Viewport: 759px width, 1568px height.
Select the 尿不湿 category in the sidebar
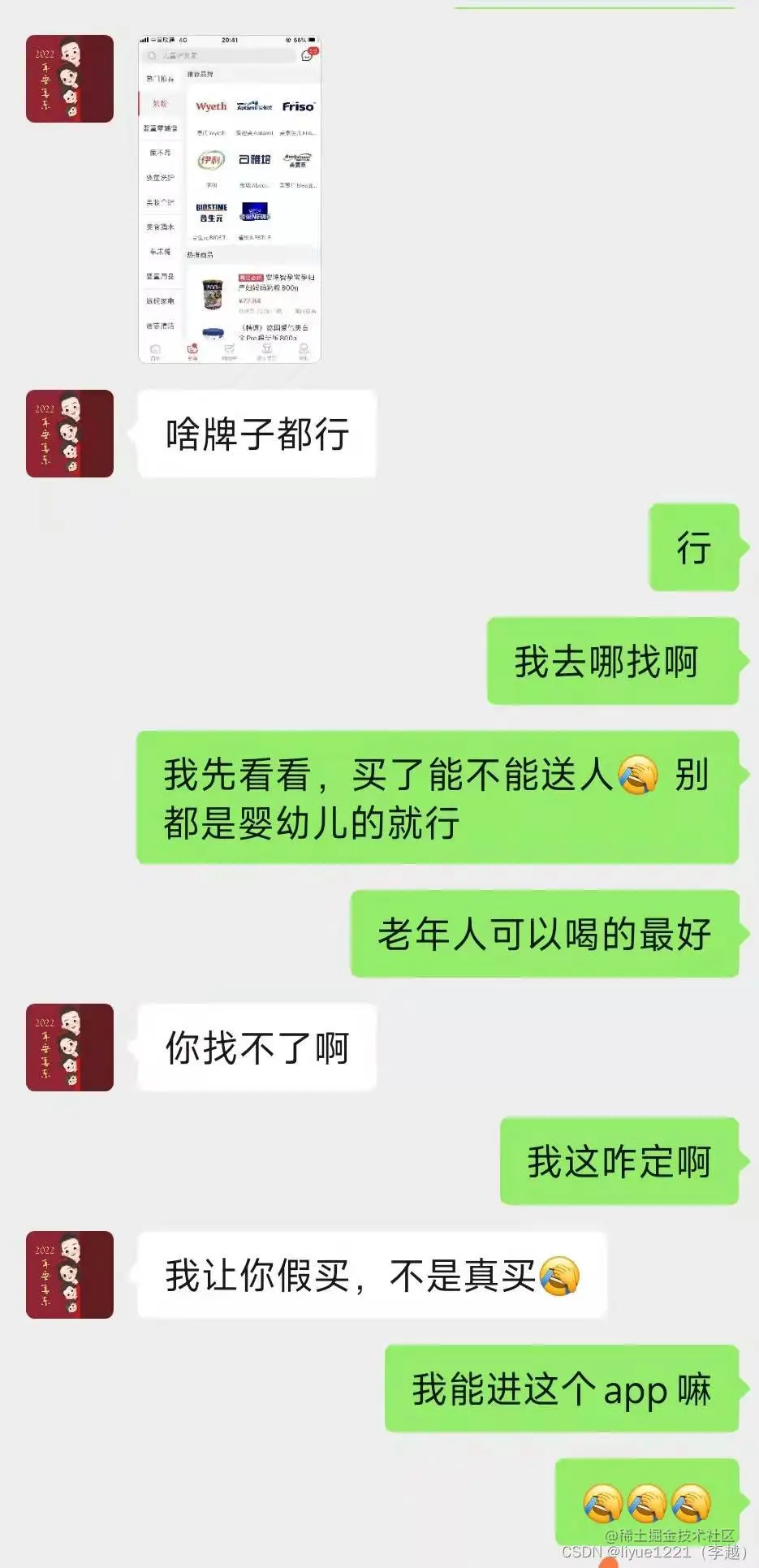click(x=160, y=151)
